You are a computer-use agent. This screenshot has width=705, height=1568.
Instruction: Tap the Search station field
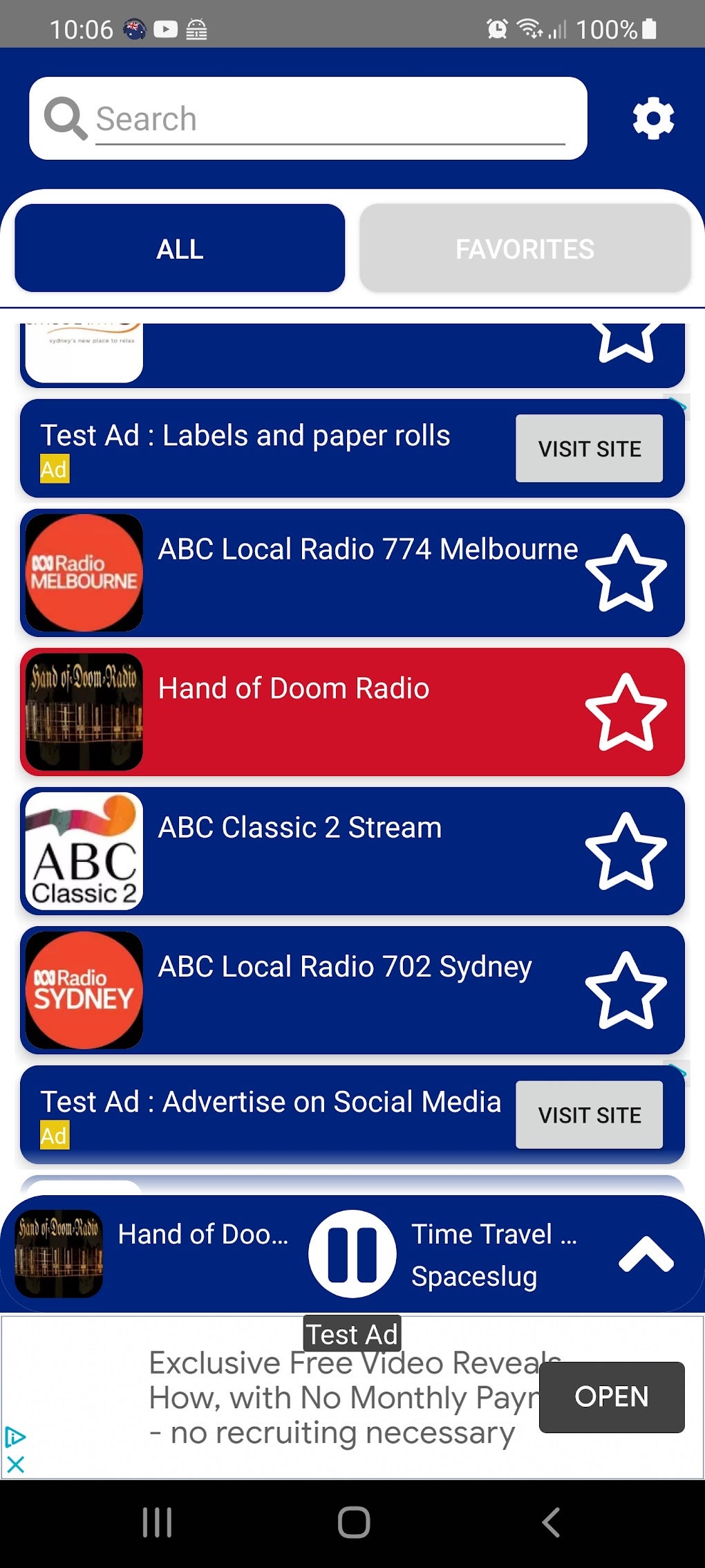[329, 118]
